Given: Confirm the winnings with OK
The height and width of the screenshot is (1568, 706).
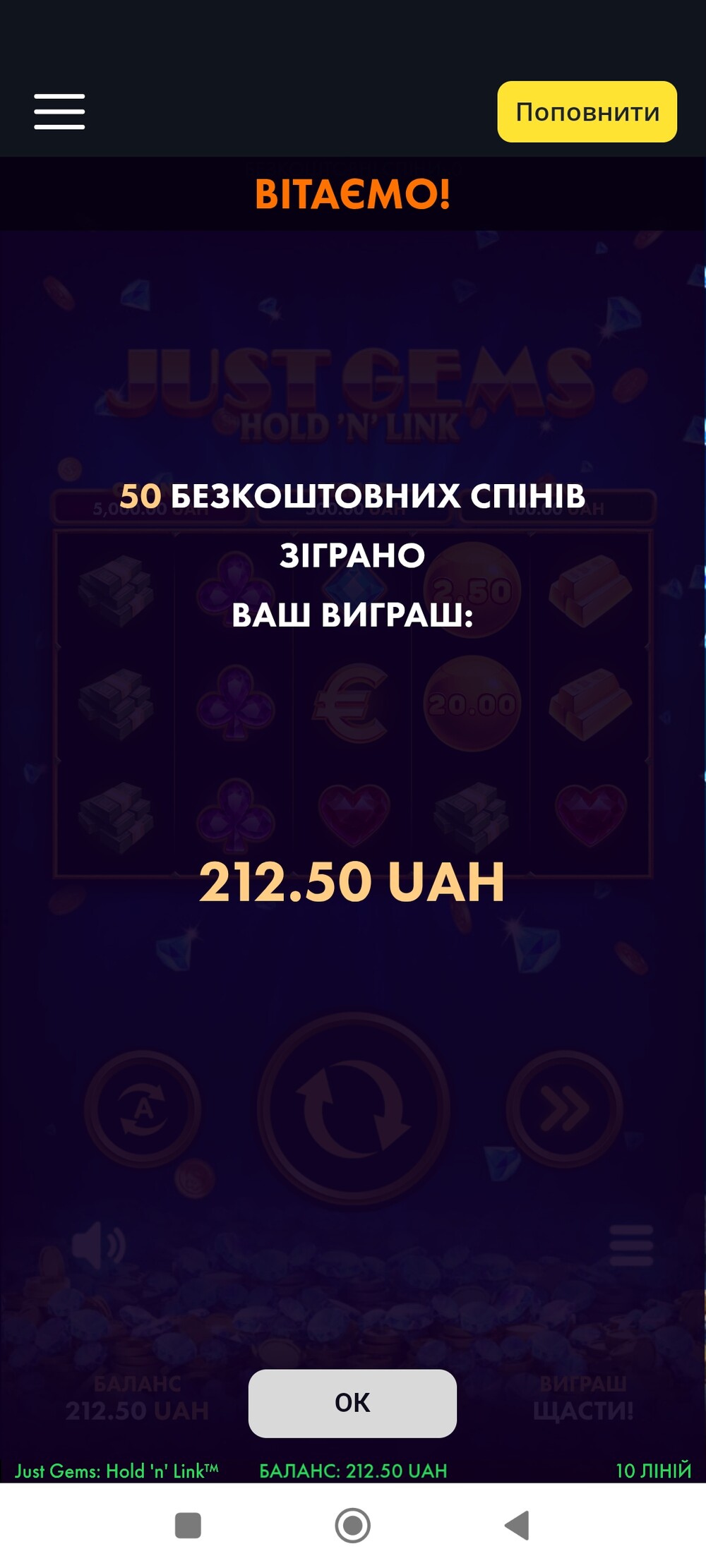Looking at the screenshot, I should click(352, 1403).
